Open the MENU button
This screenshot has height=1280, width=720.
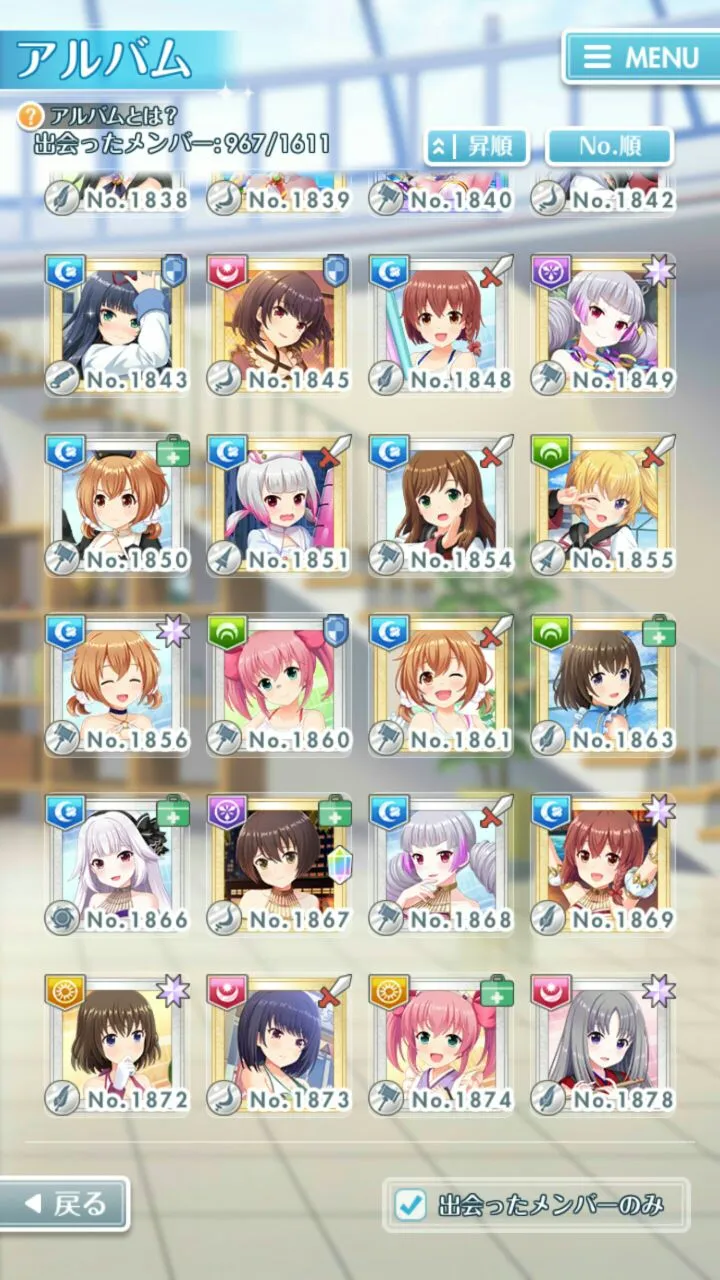tap(640, 56)
